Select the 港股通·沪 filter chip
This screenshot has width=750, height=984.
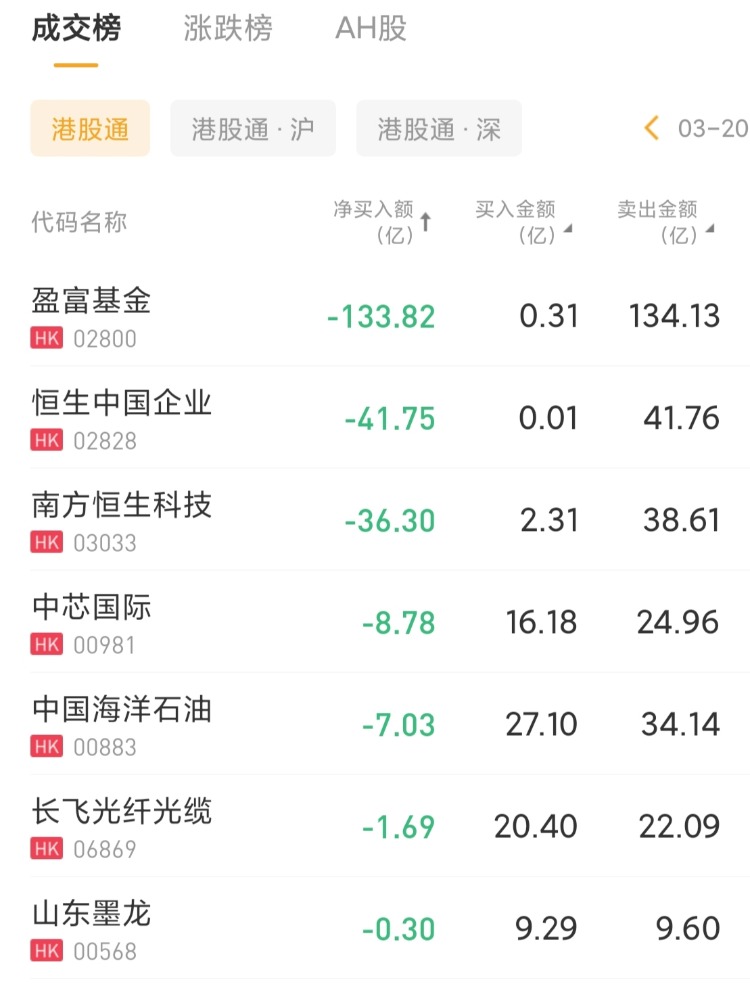click(x=253, y=129)
